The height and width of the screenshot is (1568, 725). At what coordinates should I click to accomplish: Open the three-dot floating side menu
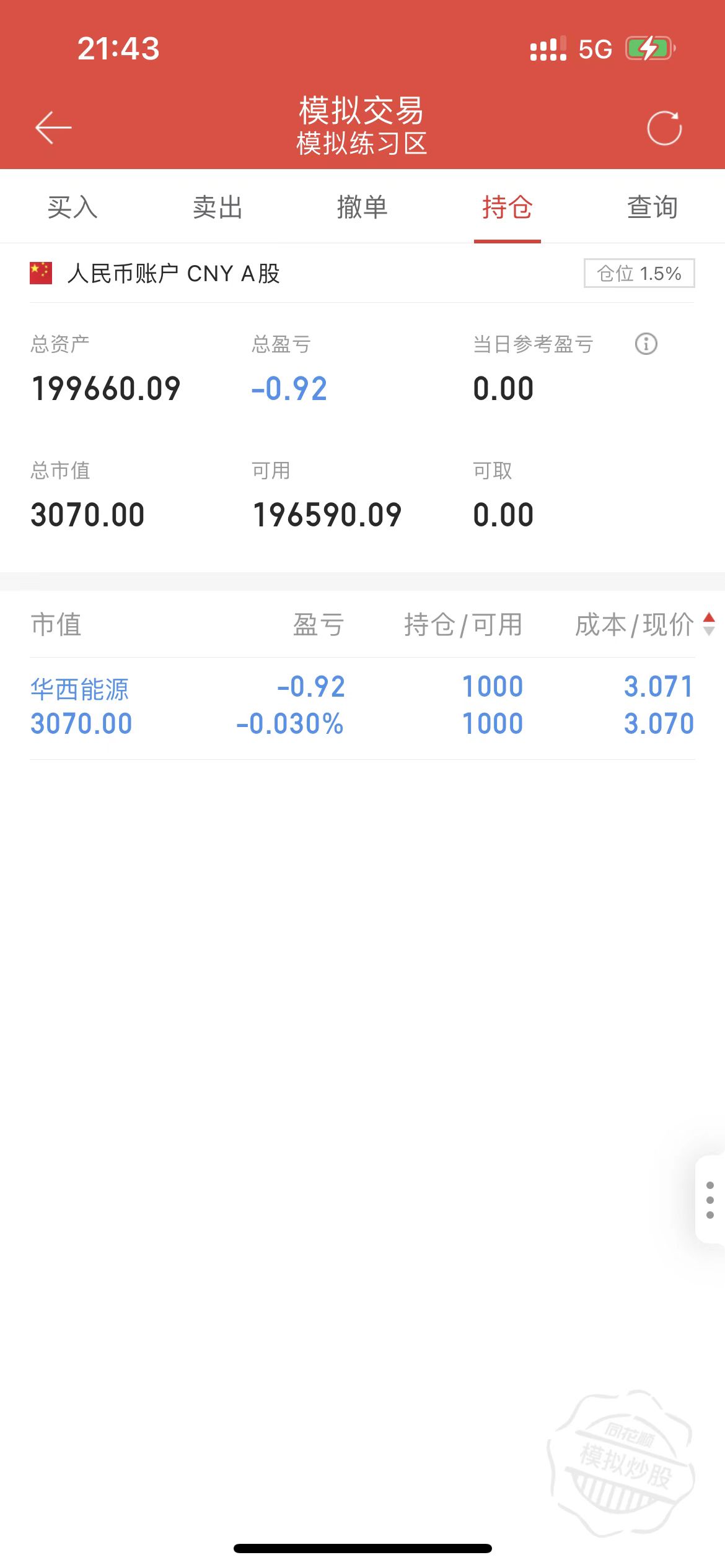710,1200
